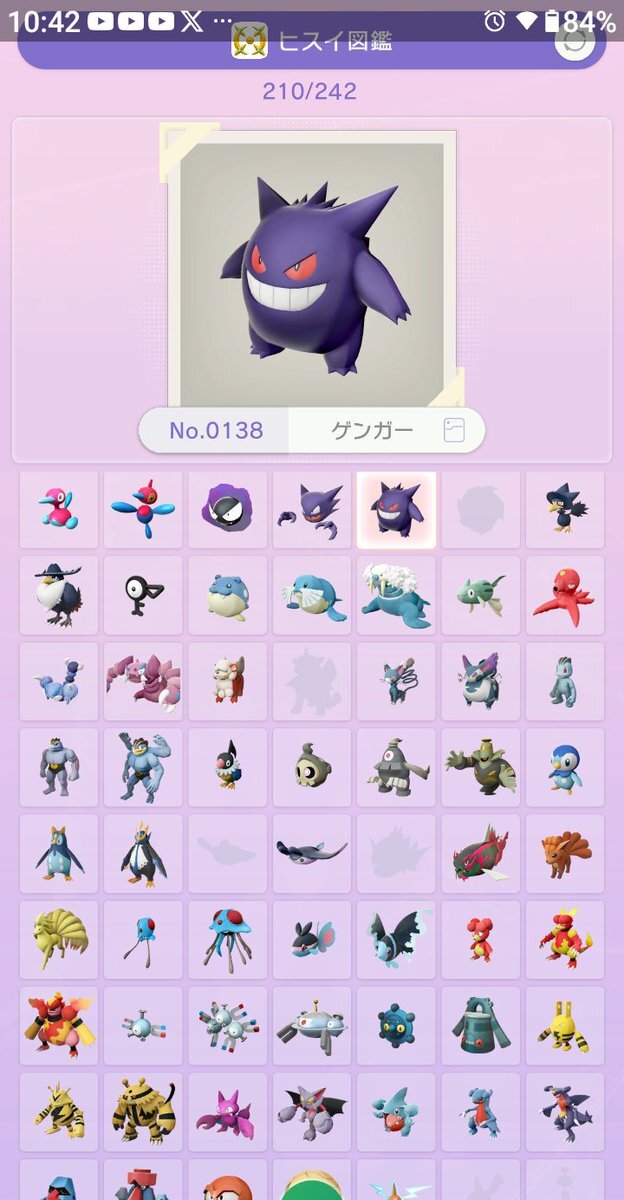Open the red Octillery tile
Screen dimensions: 624x1200
564,596
